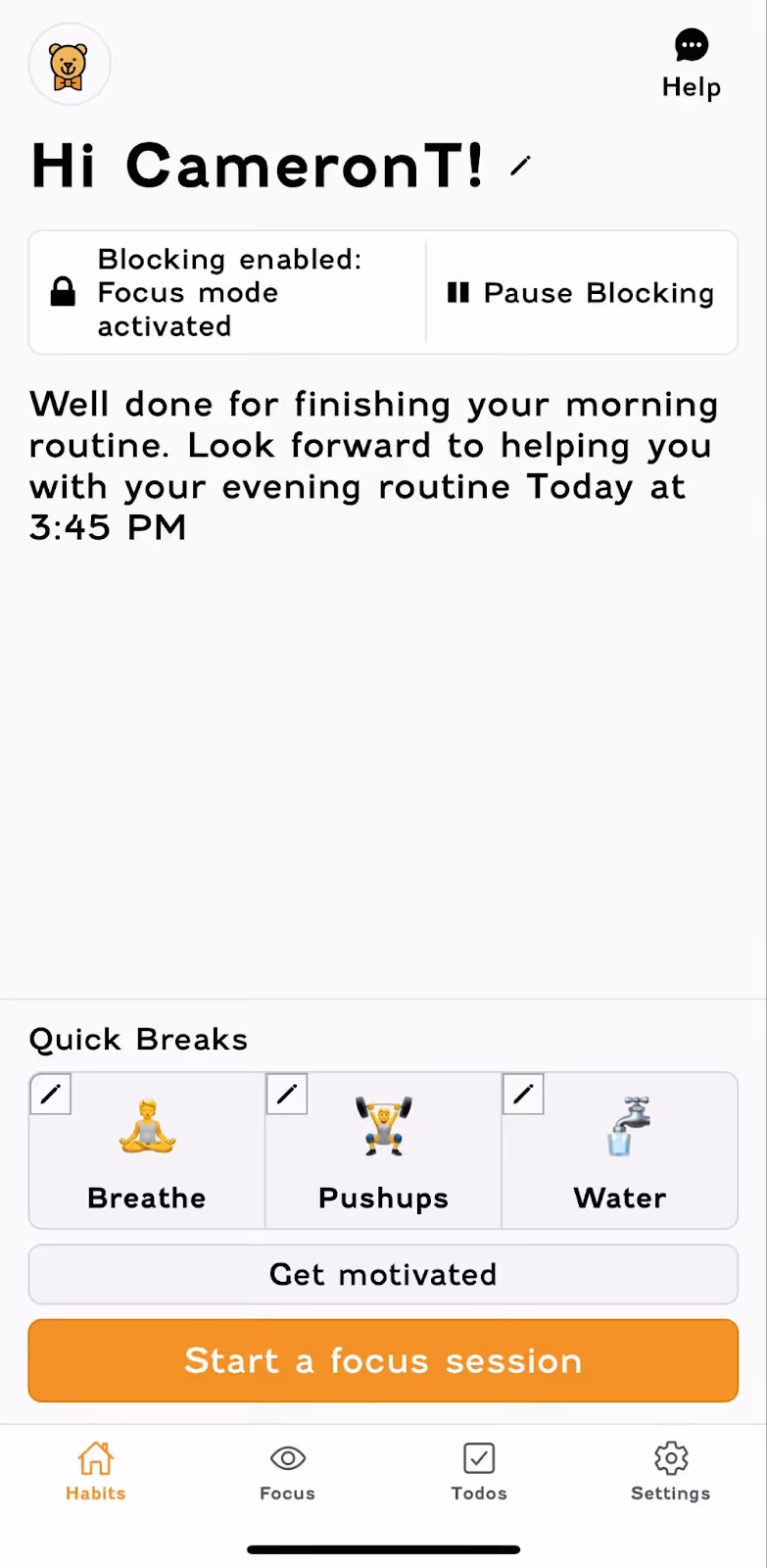Open the Settings tab
Viewport: 767px width, 1568px height.
[671, 1471]
